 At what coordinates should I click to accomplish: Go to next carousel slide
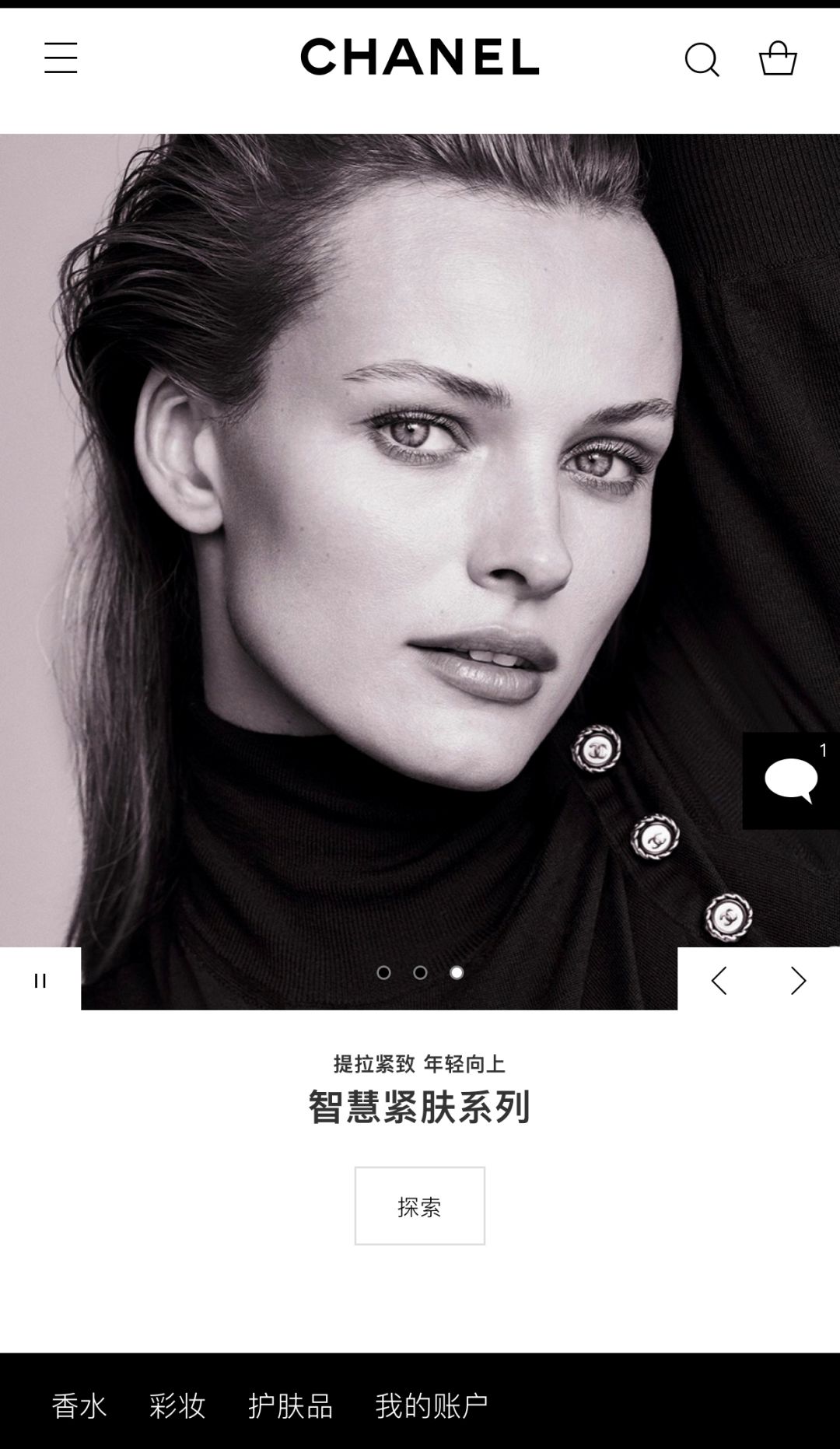tap(799, 981)
